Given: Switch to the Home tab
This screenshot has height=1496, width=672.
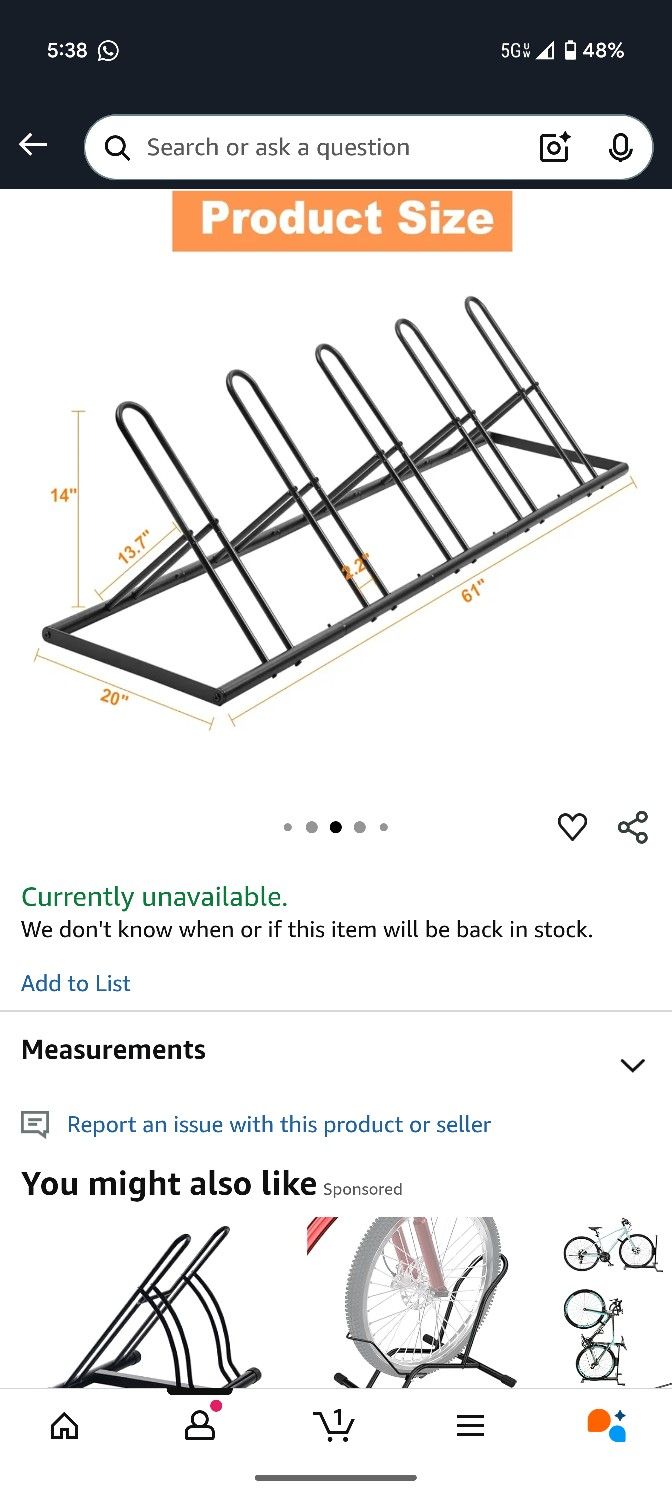Looking at the screenshot, I should (64, 1425).
